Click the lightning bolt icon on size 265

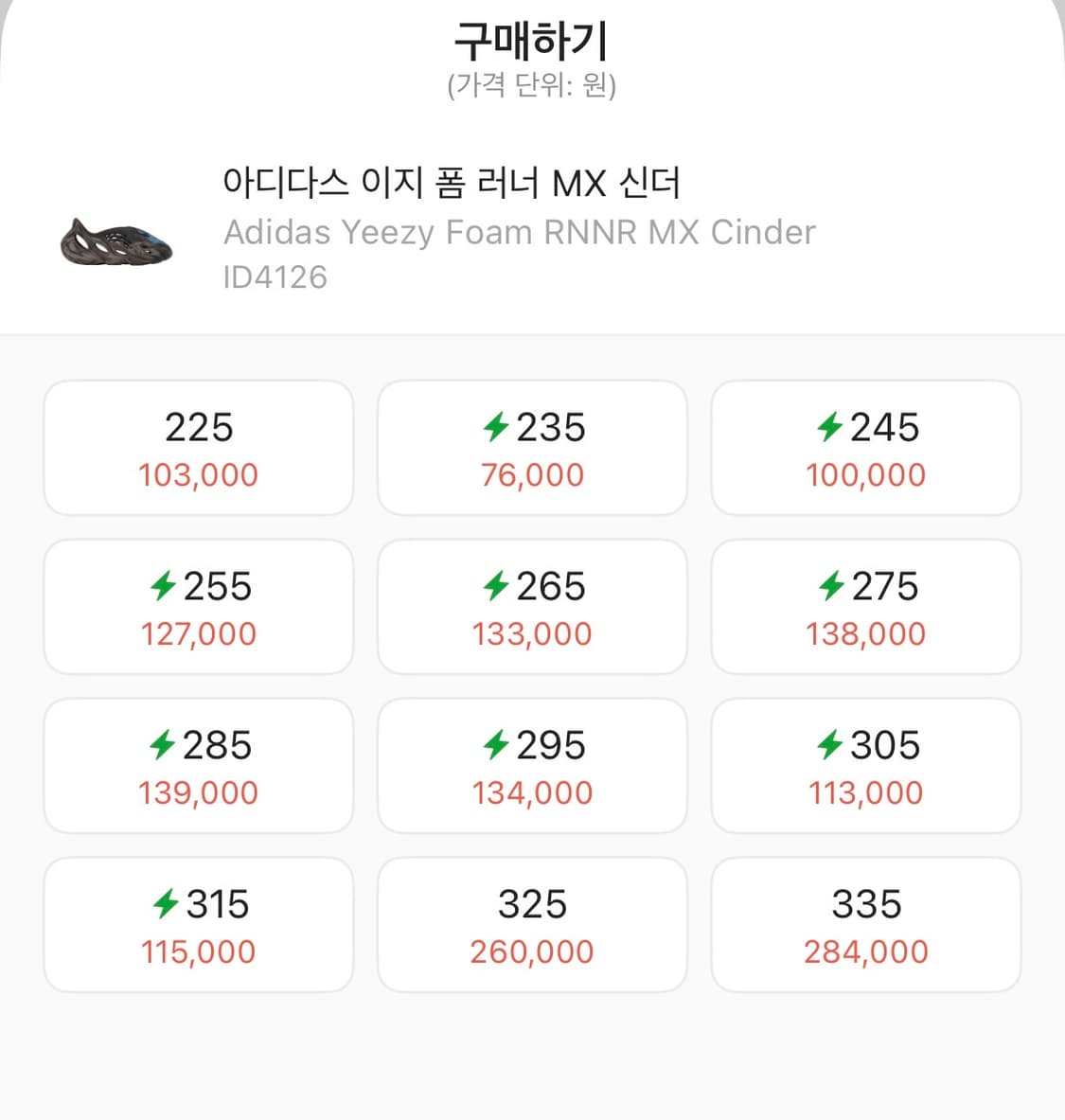point(496,586)
